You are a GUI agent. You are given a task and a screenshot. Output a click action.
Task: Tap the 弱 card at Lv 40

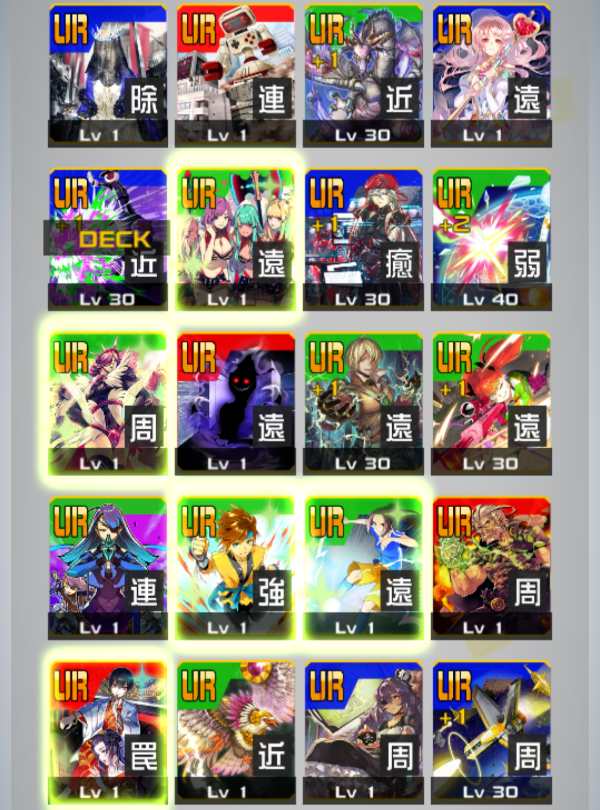491,240
